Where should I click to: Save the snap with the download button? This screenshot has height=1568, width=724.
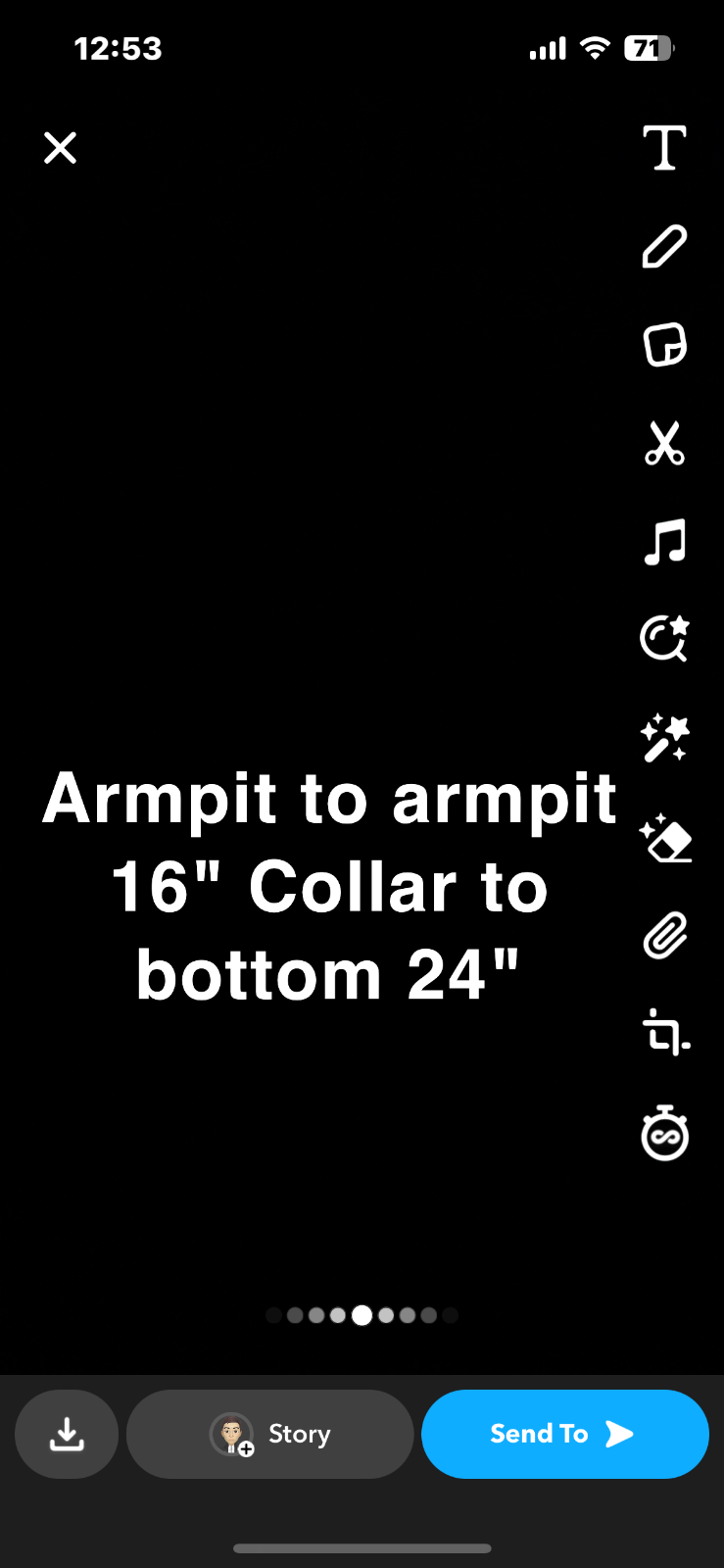click(x=67, y=1434)
